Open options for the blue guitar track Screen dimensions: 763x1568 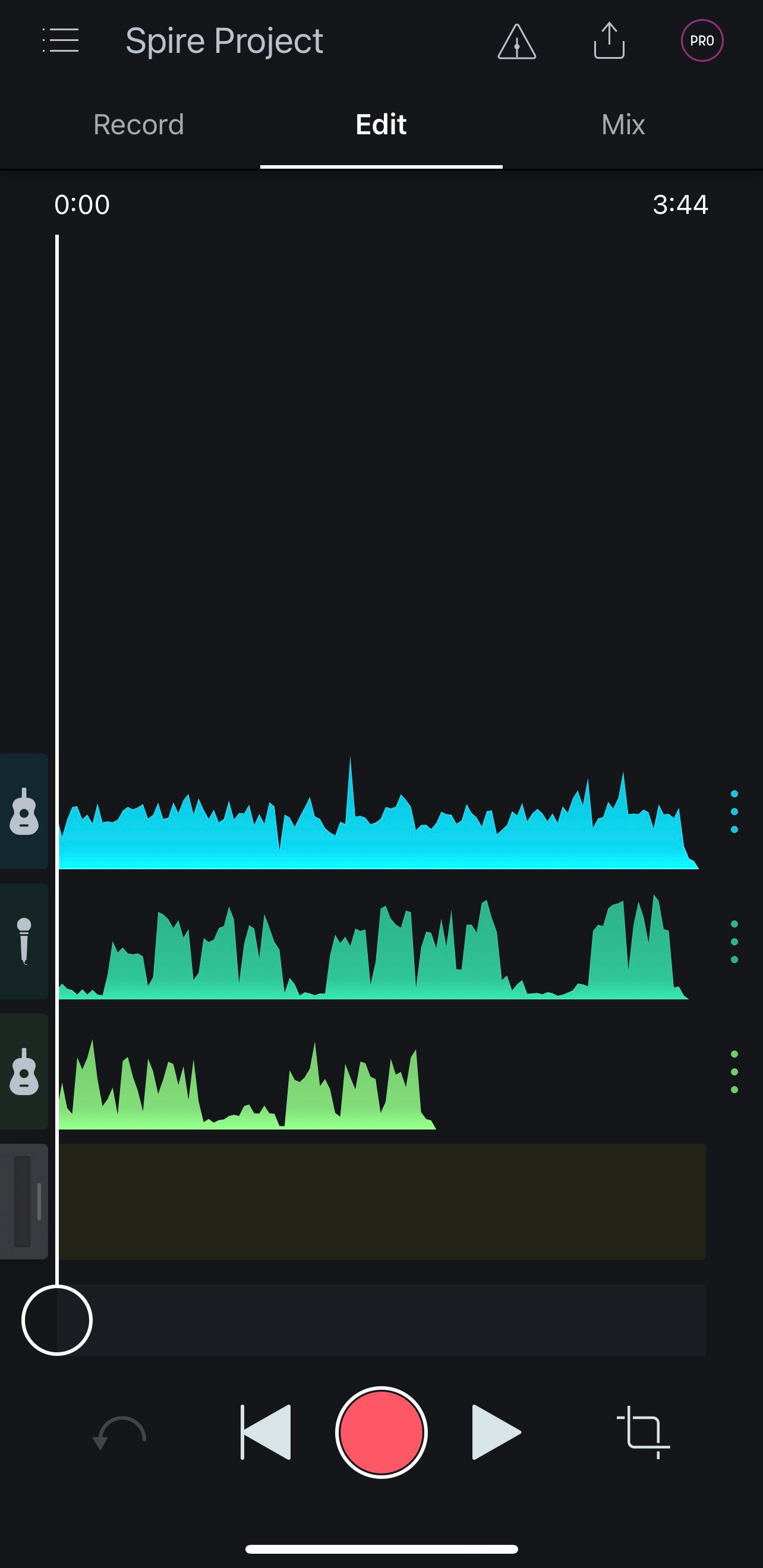734,812
